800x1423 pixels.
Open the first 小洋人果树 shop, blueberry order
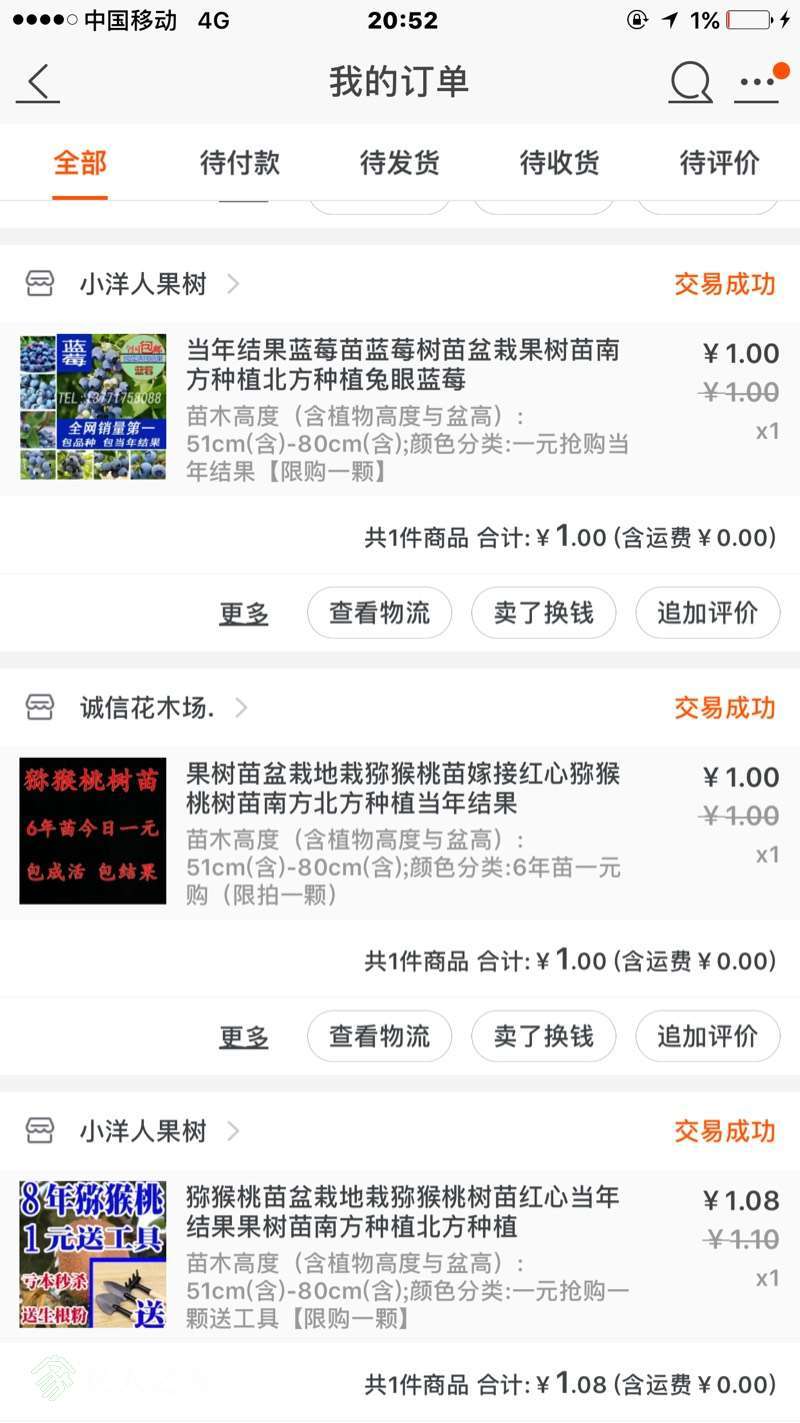143,284
